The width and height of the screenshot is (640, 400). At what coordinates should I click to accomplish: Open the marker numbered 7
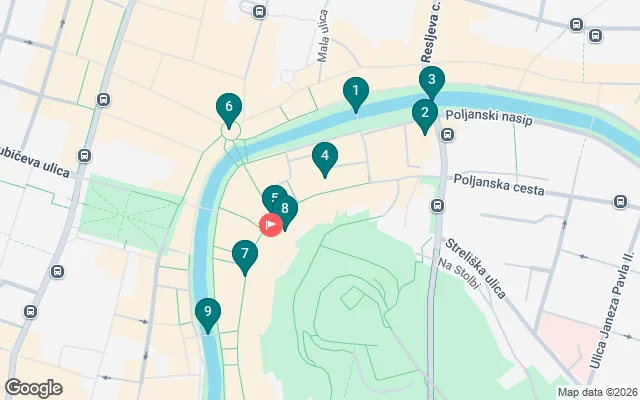[x=243, y=255]
